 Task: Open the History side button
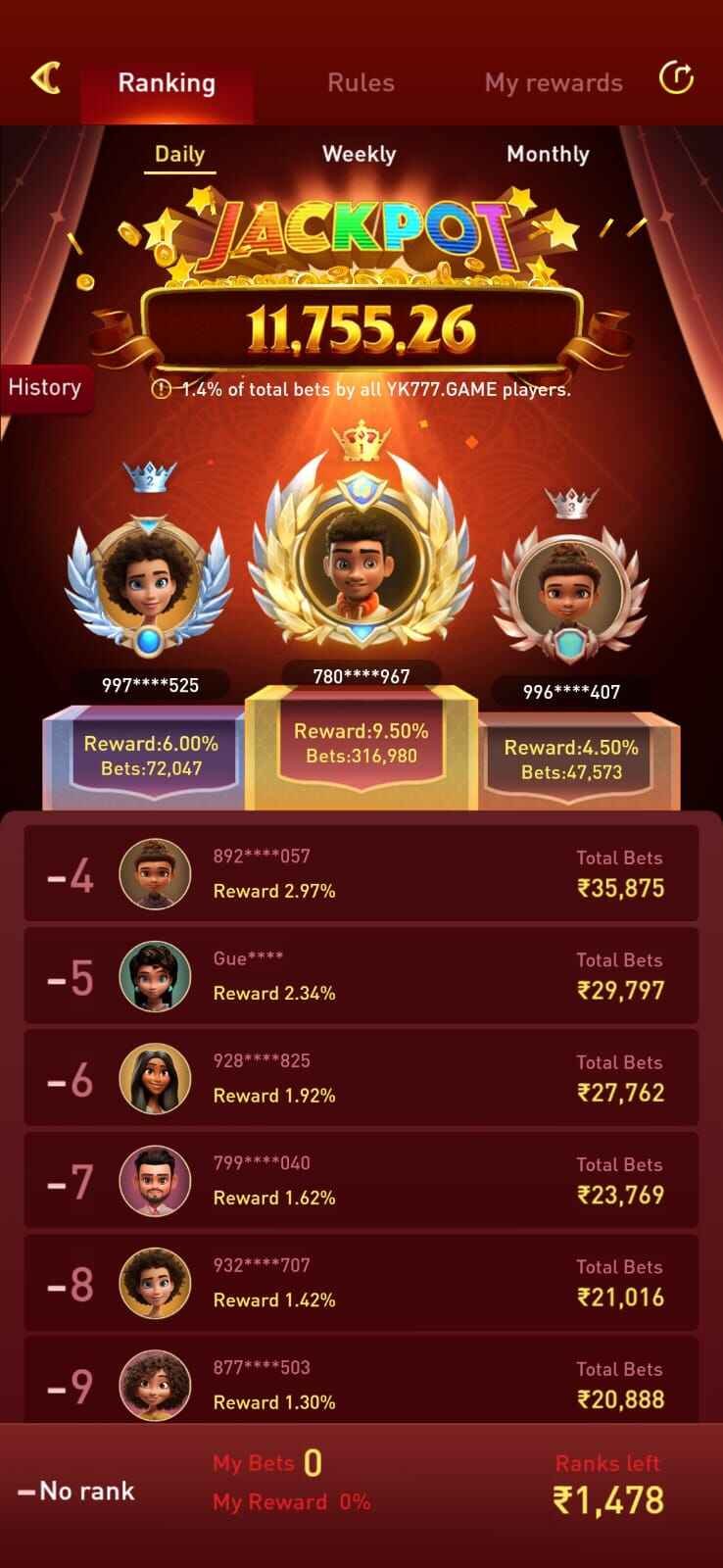45,387
